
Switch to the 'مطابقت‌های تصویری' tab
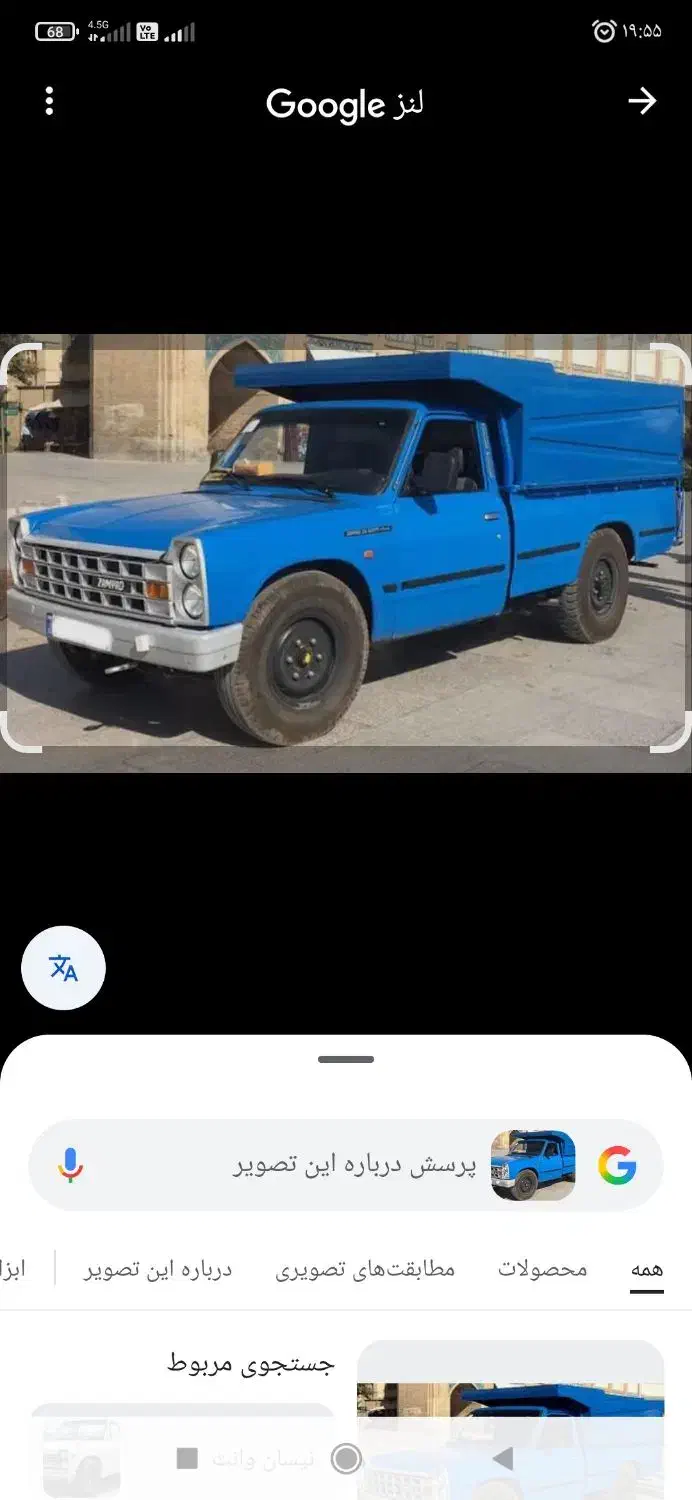point(365,1269)
